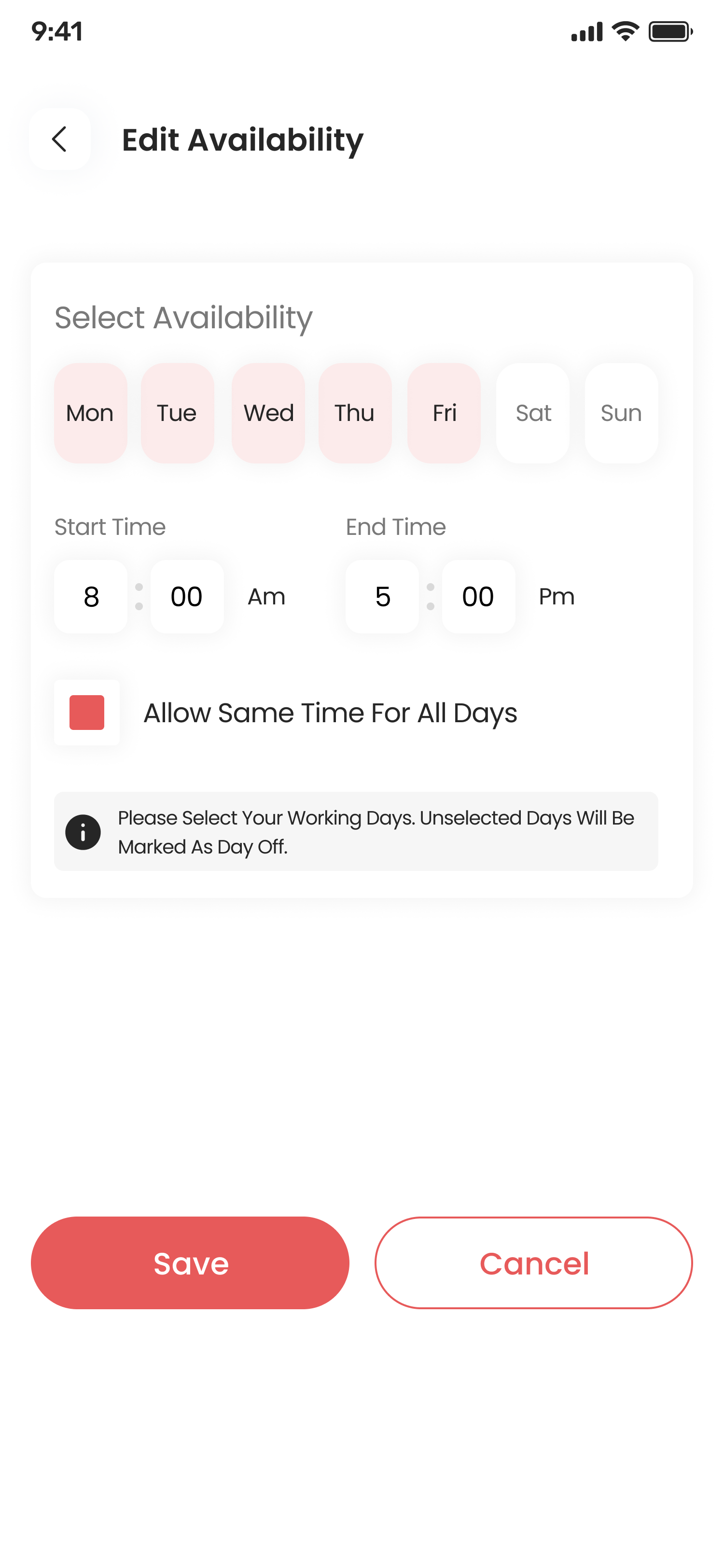Uncheck Allow Same Time For All Days
The height and width of the screenshot is (1568, 724).
(x=87, y=712)
